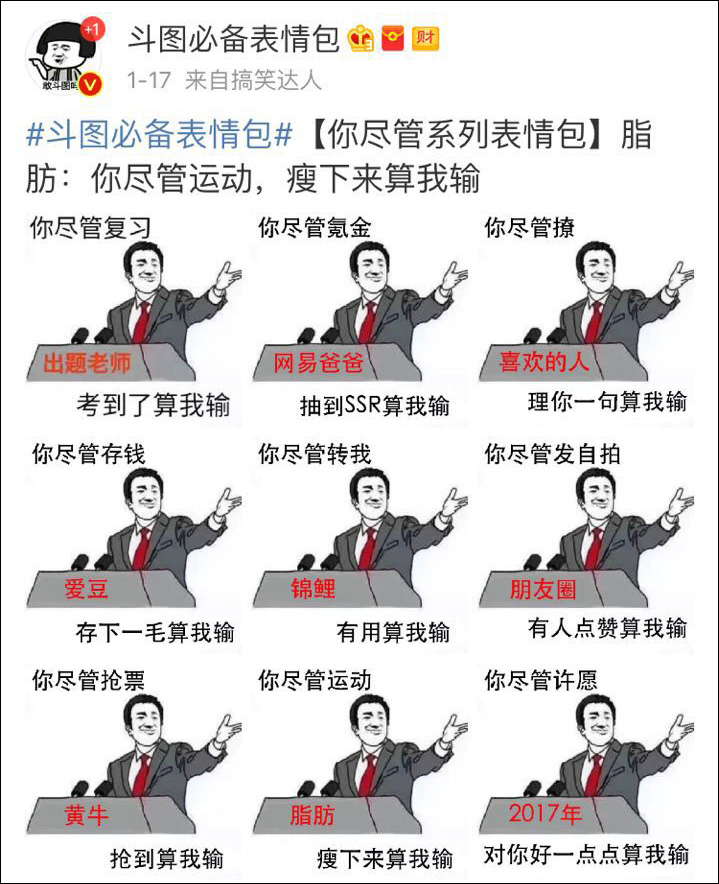Enlarge the 你尽管抢票 meme image
This screenshot has width=719, height=884.
click(x=135, y=769)
